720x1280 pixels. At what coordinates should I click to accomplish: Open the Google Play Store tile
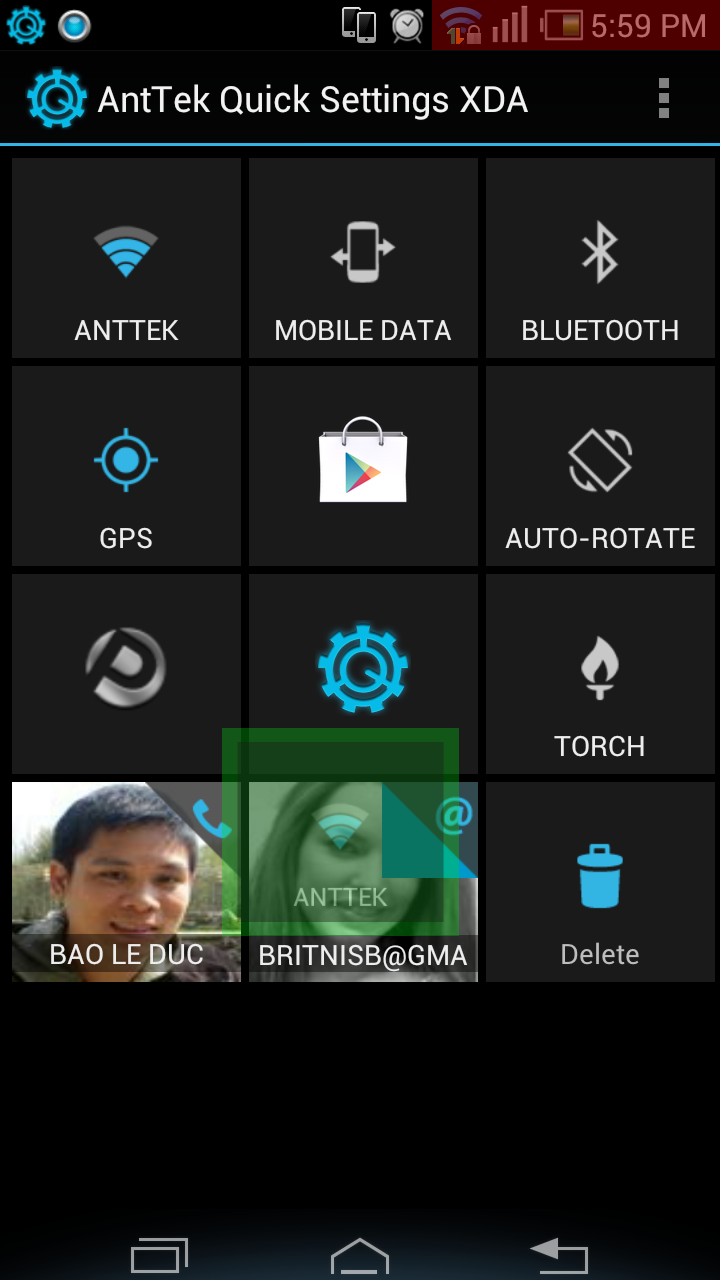pyautogui.click(x=362, y=465)
